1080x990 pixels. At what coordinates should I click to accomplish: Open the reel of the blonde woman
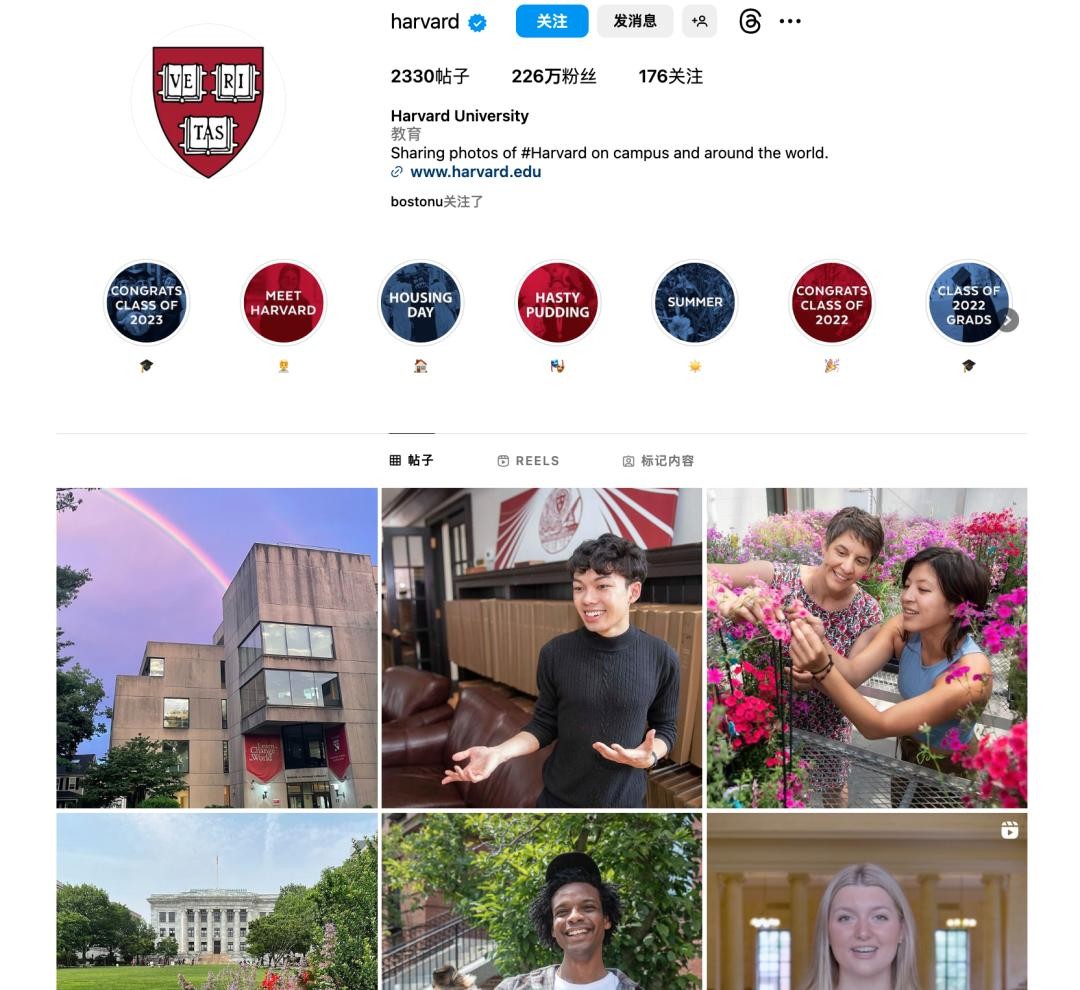tap(866, 900)
